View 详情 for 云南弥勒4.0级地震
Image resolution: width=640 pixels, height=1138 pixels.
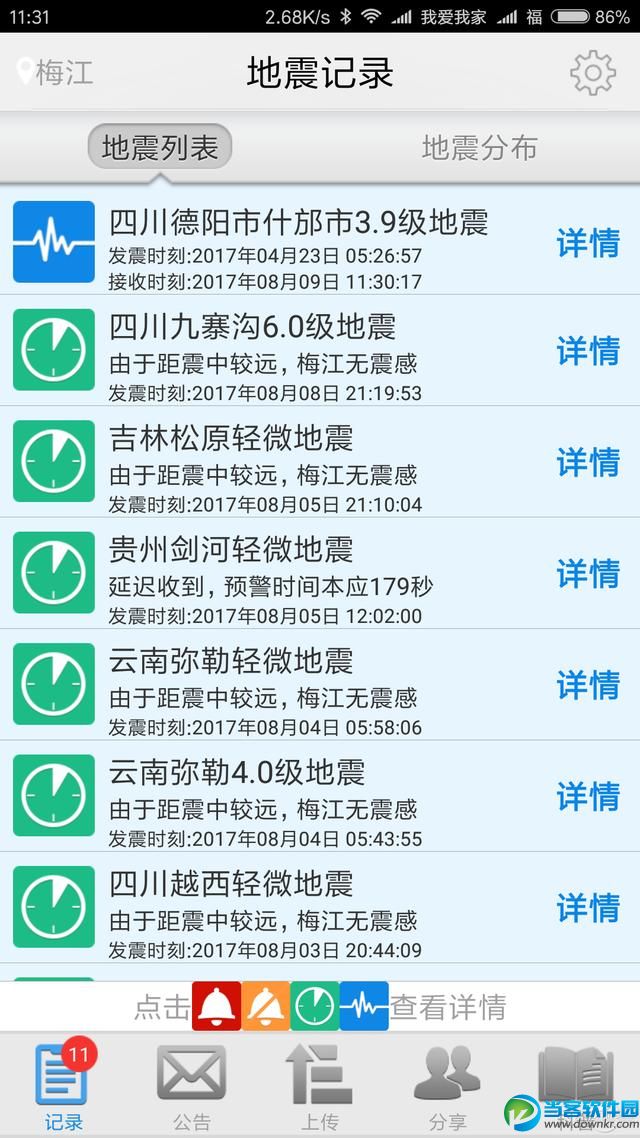(588, 797)
